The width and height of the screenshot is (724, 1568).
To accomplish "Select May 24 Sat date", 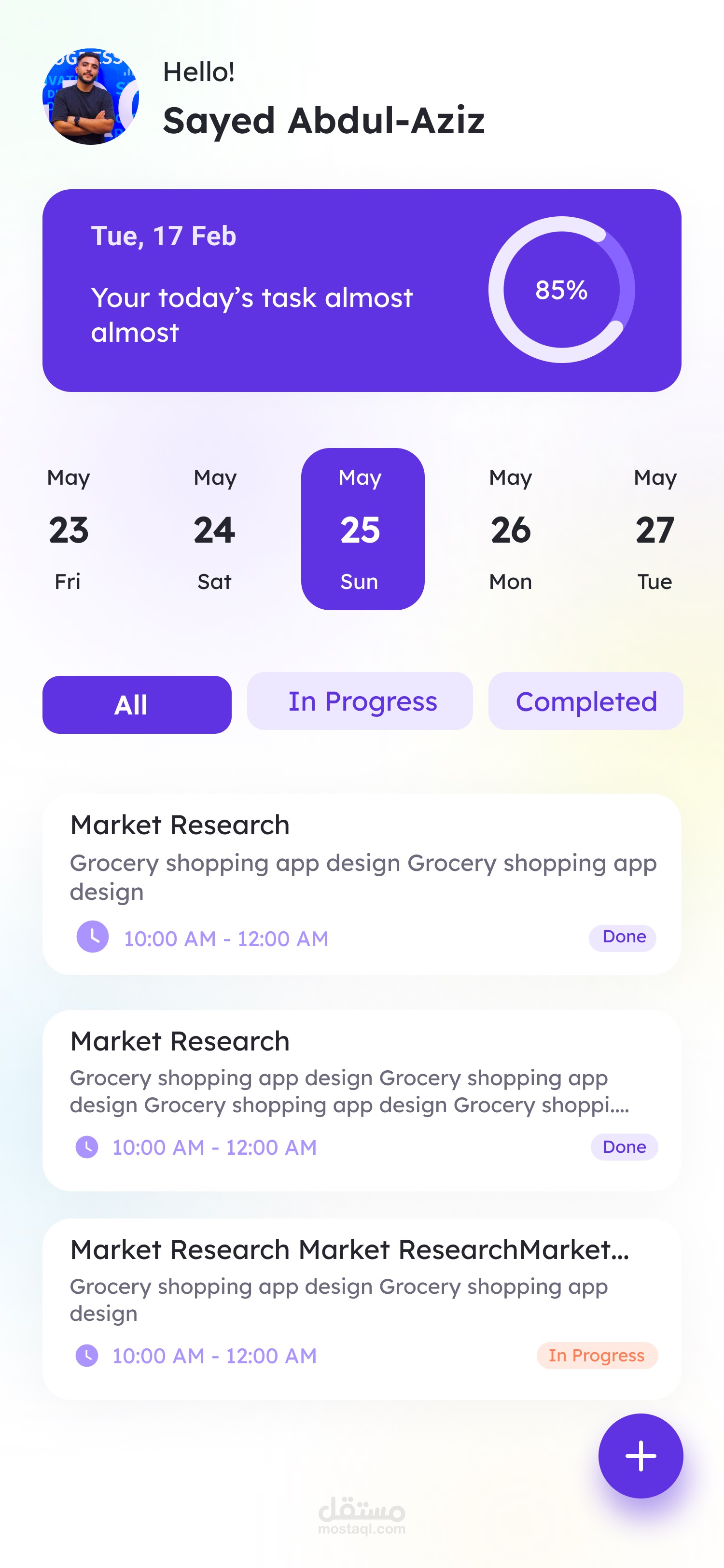I will 215,529.
